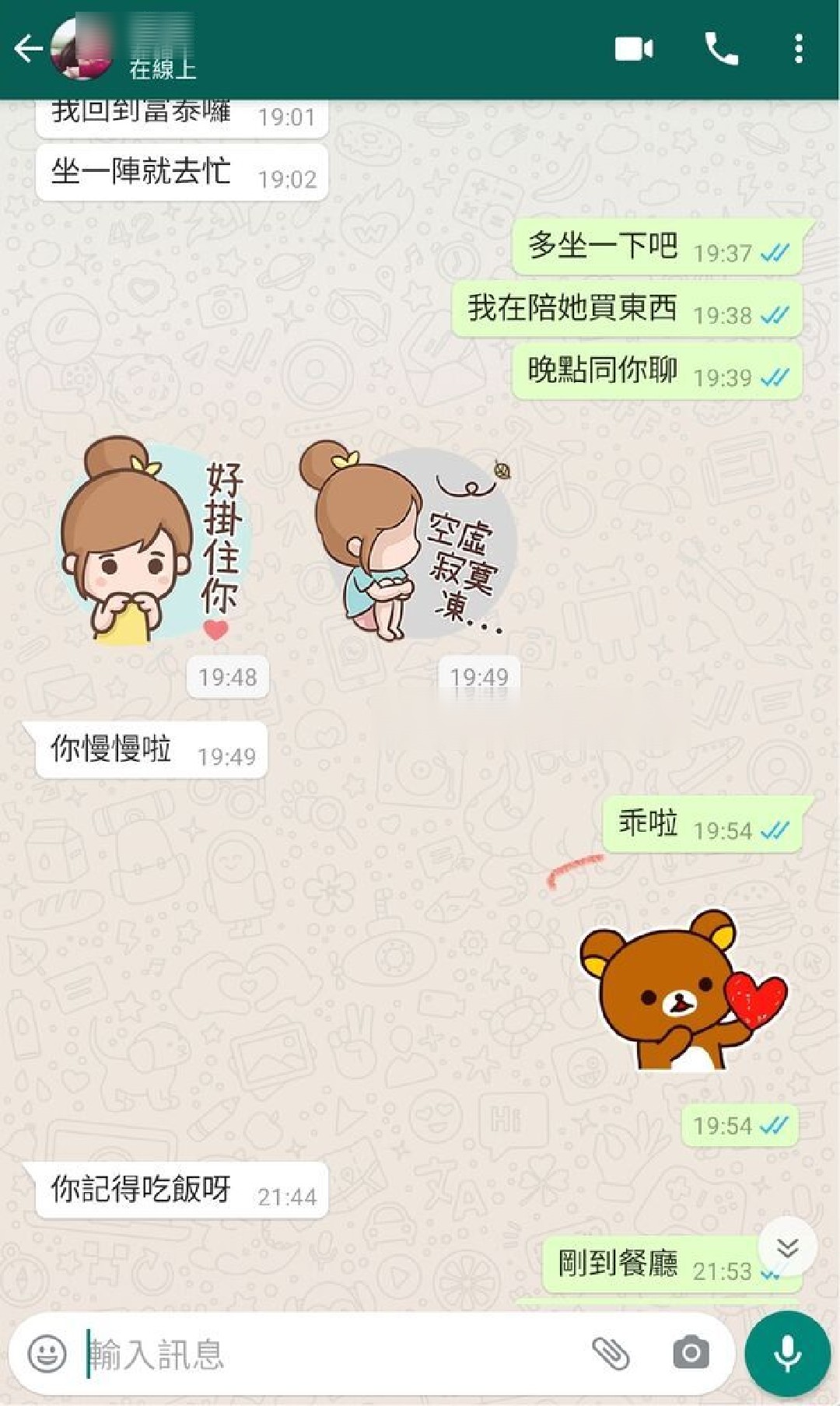Open the emoji picker
This screenshot has height=1406, width=840.
(x=47, y=1354)
